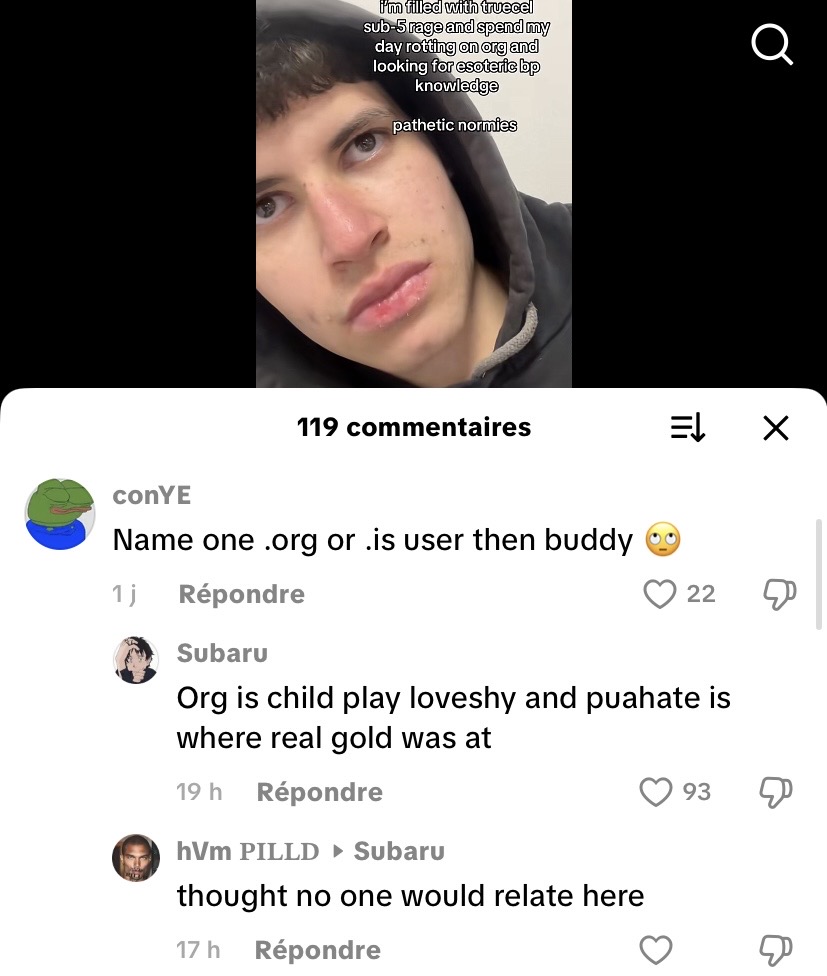Open Subaru's avatar
This screenshot has width=827, height=976.
pos(135,660)
